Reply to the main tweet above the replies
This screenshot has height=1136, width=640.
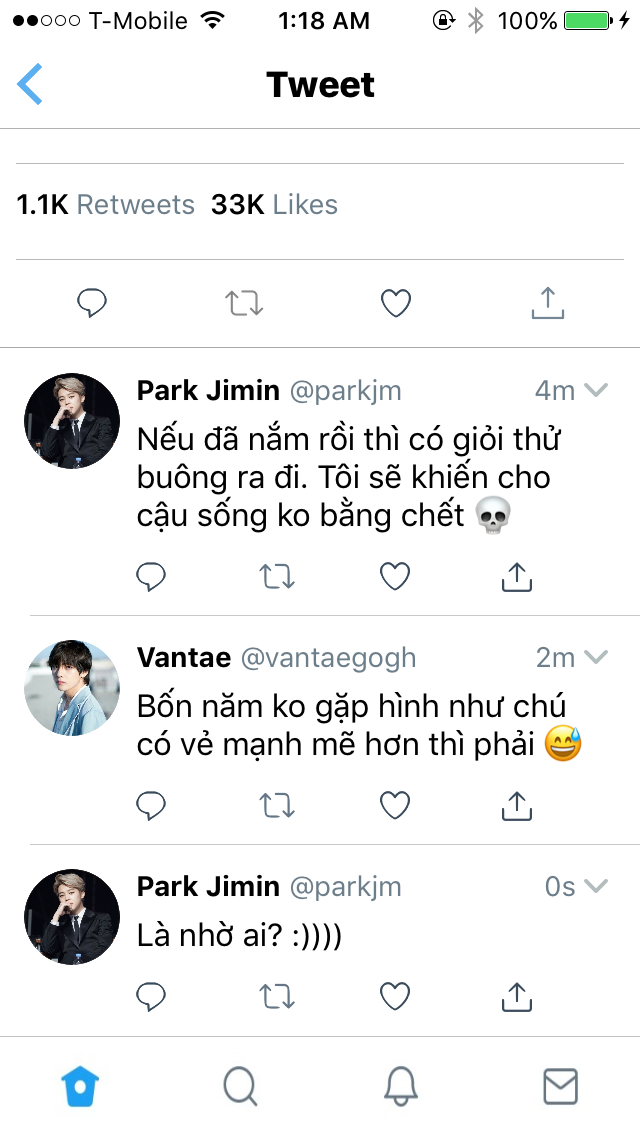(92, 302)
